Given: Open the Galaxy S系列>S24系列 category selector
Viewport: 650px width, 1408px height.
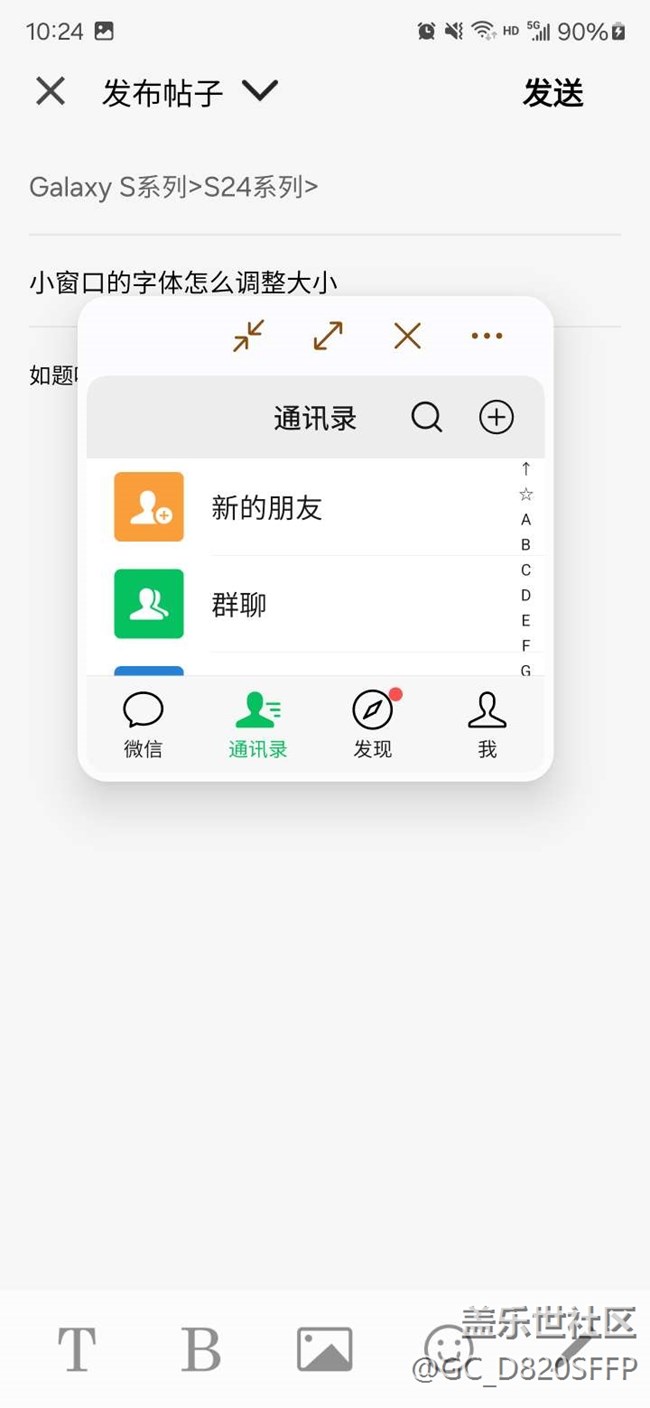Looking at the screenshot, I should click(x=174, y=187).
